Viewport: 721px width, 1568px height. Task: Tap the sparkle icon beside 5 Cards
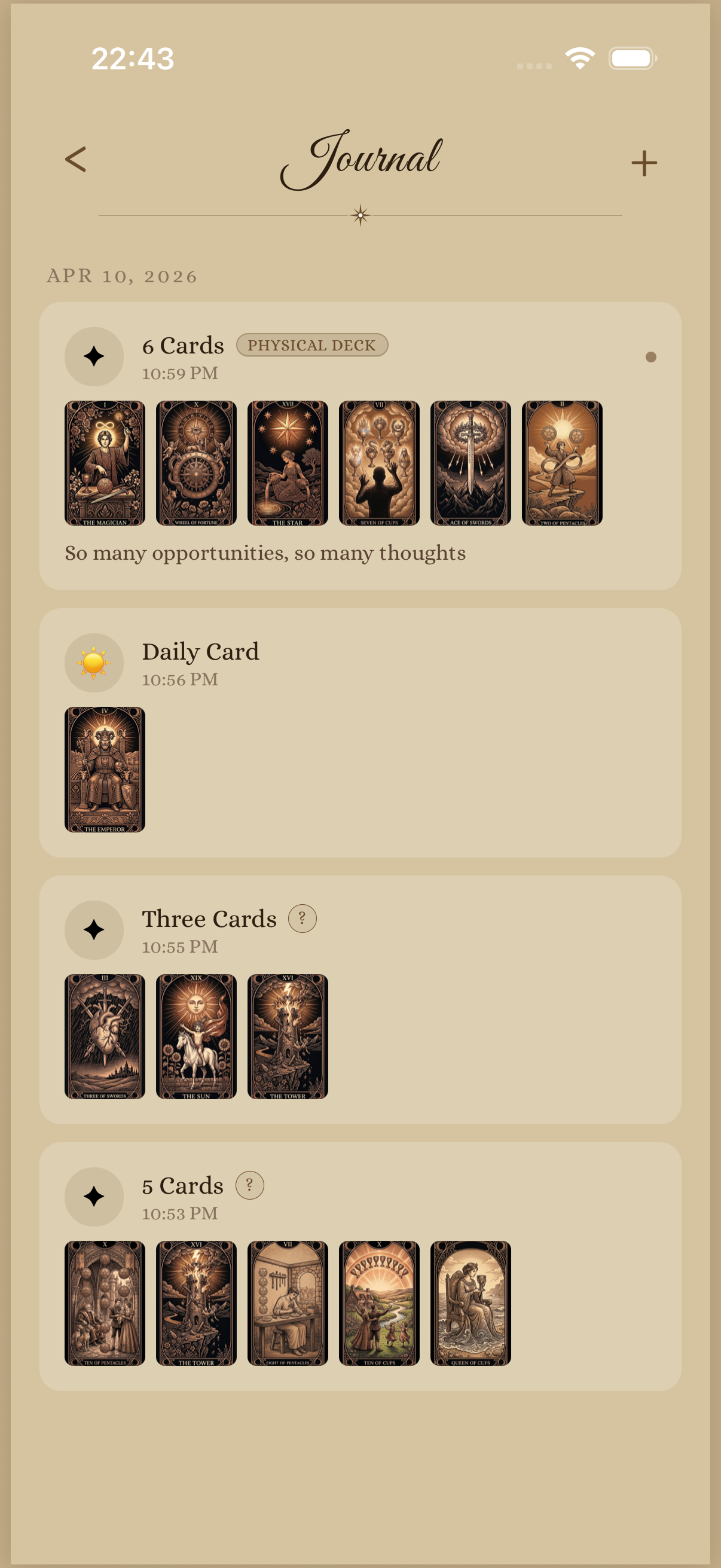coord(94,1197)
